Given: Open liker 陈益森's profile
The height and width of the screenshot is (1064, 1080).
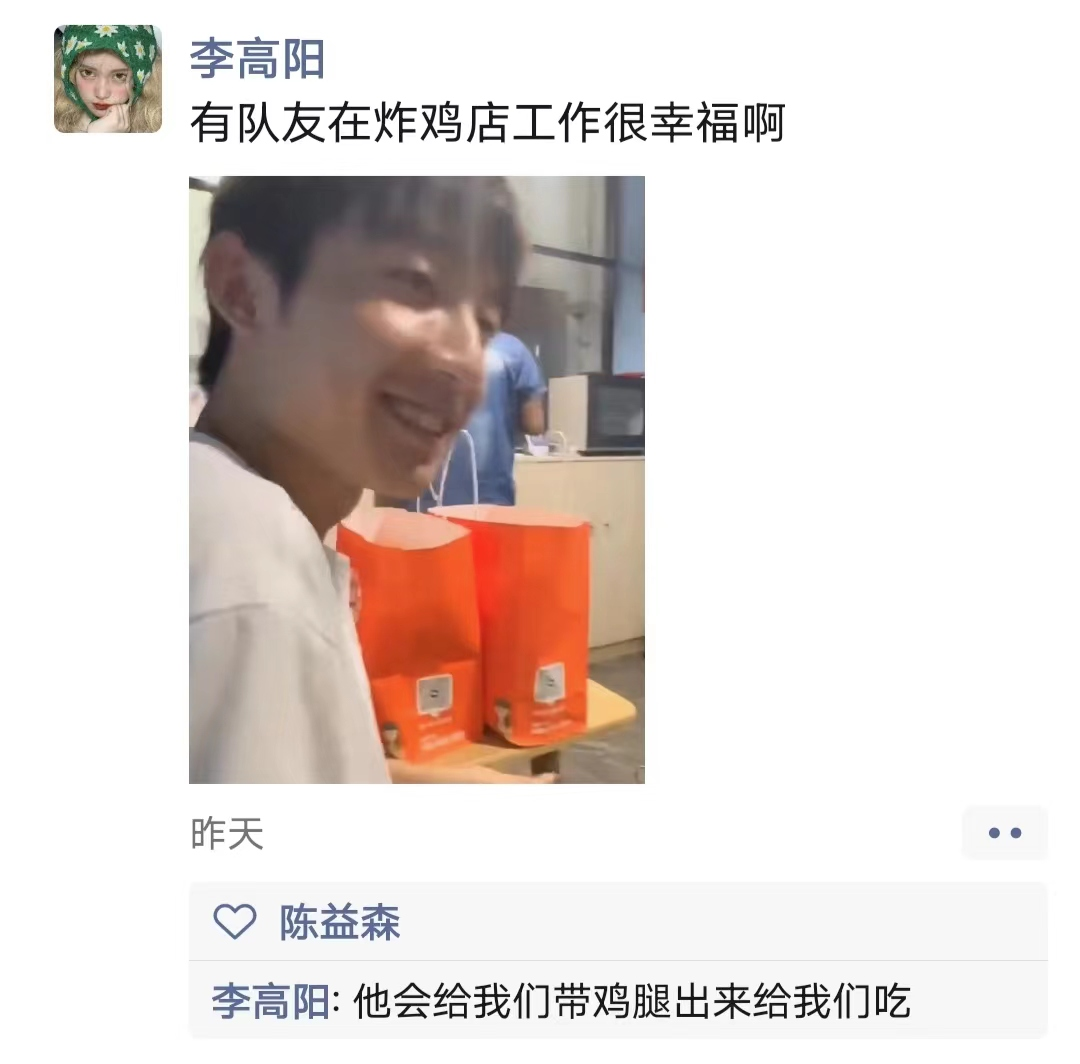Looking at the screenshot, I should click(x=339, y=922).
